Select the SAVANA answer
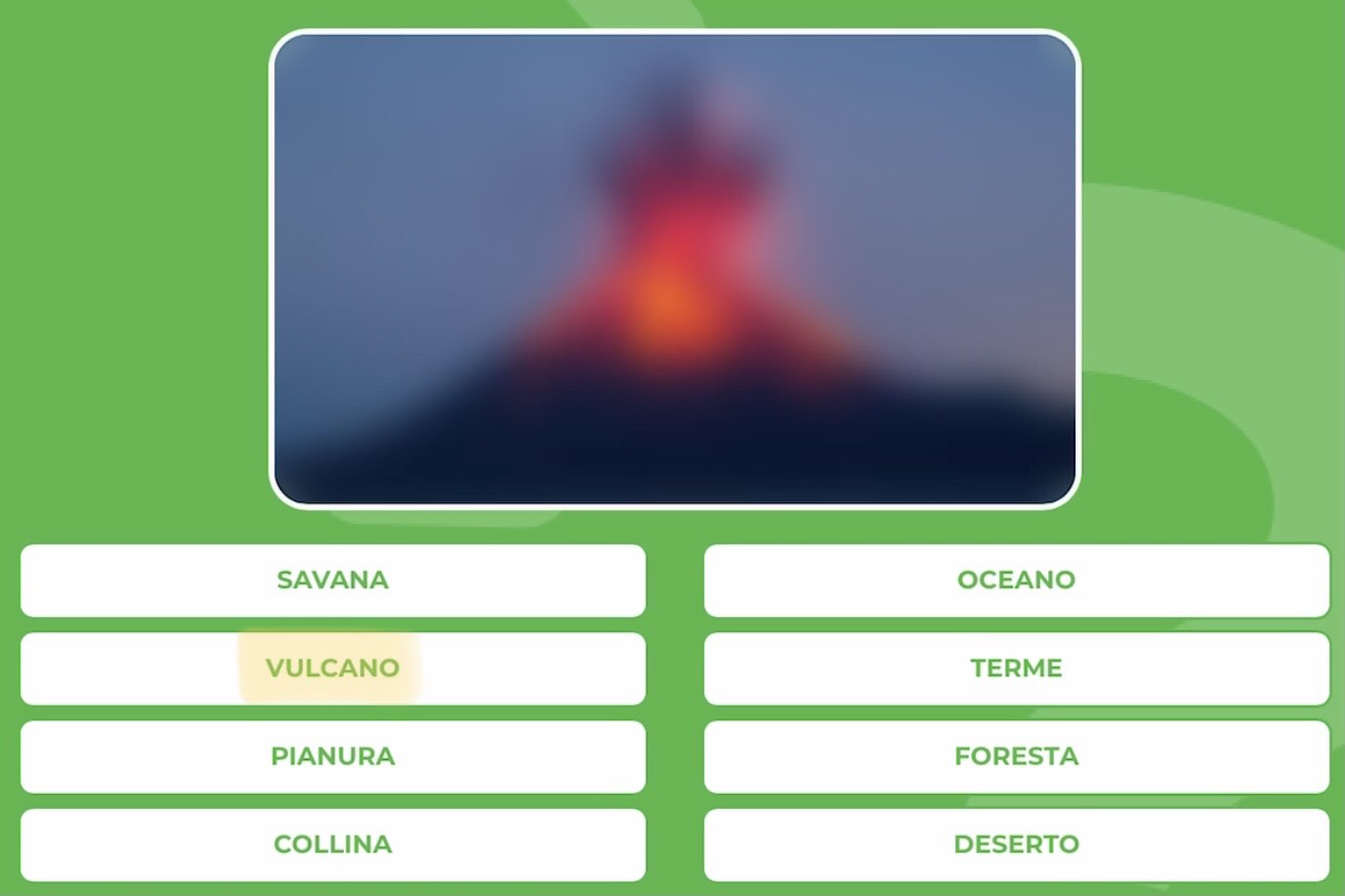 click(x=332, y=580)
